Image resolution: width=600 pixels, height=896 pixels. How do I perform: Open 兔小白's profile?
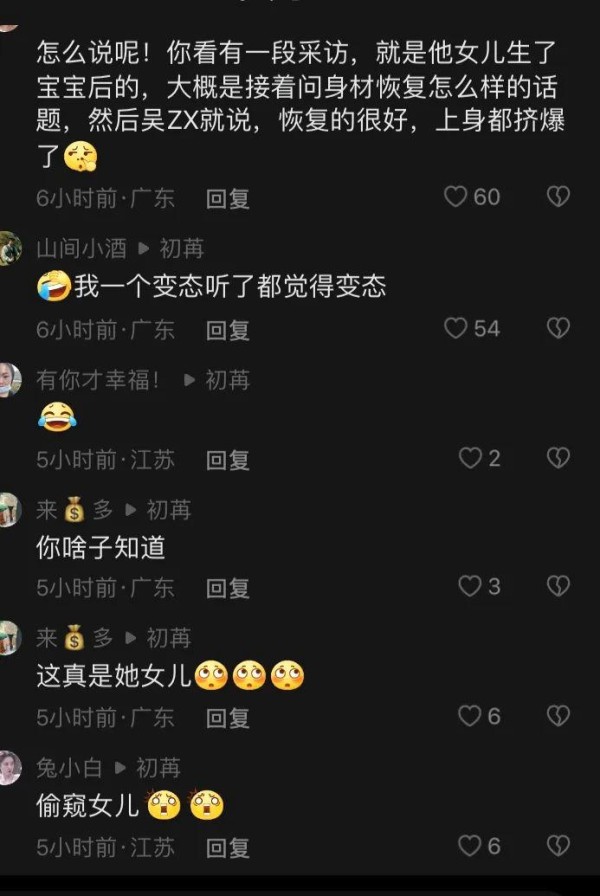click(x=8, y=767)
